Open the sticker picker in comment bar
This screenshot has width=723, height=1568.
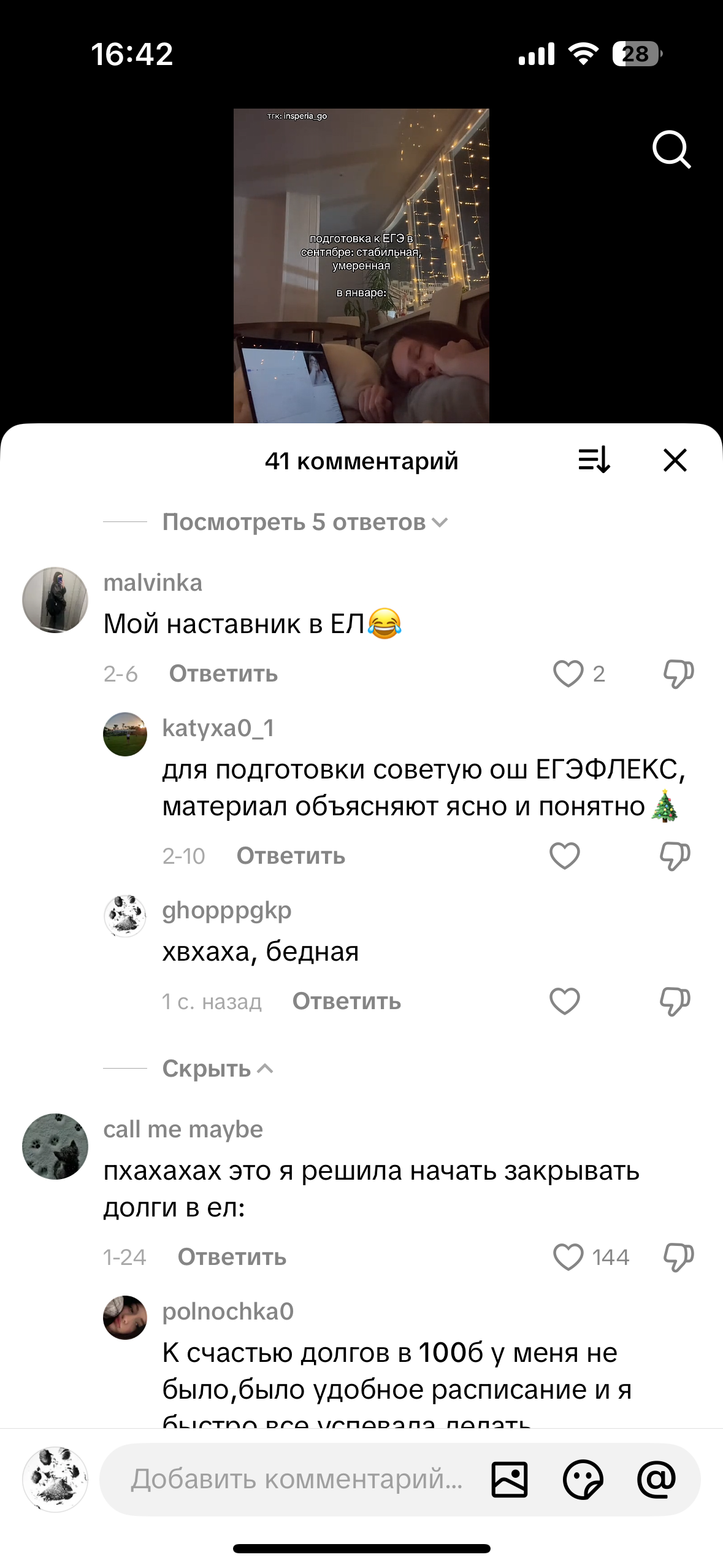click(x=583, y=1479)
